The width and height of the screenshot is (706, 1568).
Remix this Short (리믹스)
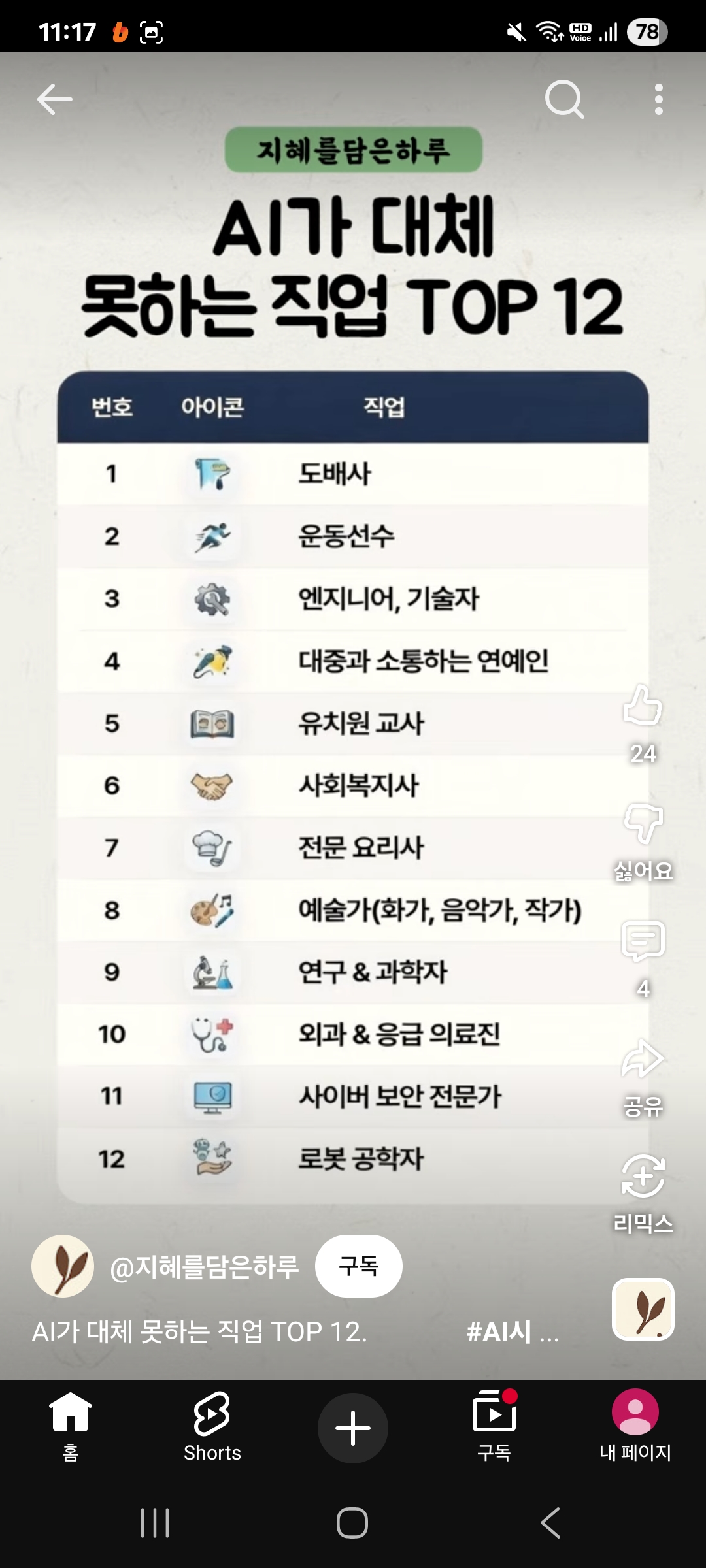point(643,1177)
